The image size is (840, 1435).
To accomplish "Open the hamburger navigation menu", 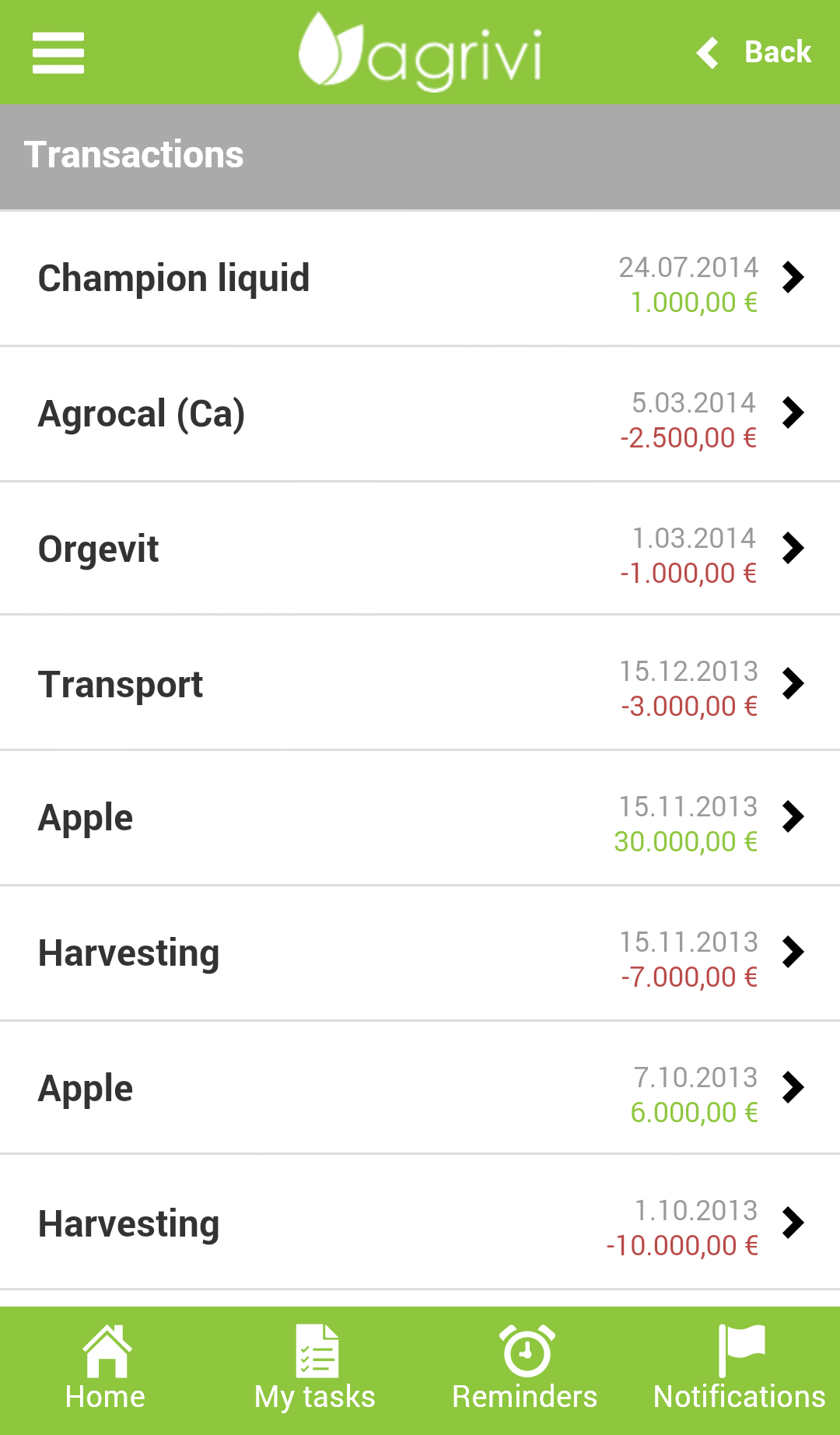I will pos(58,52).
